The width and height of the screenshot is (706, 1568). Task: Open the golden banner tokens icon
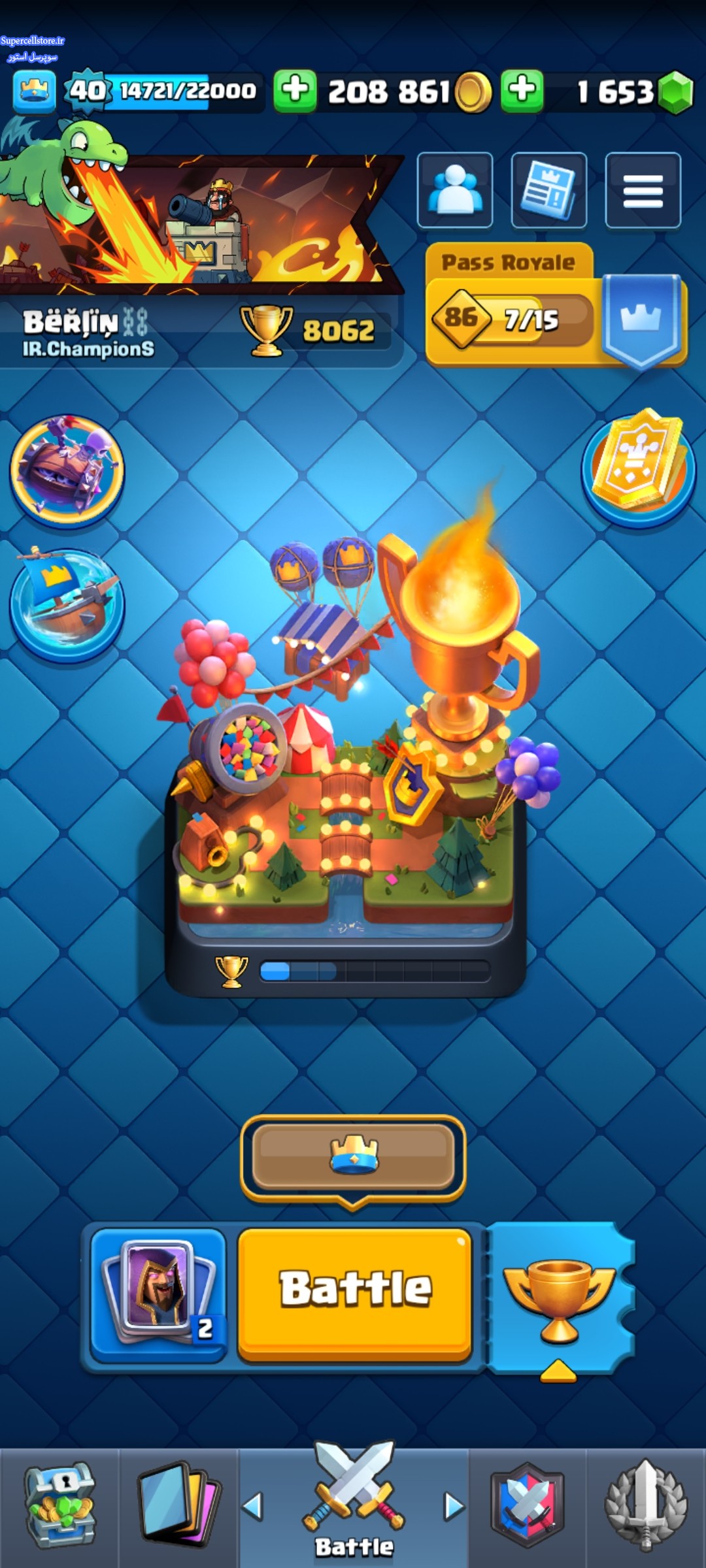pos(639,467)
